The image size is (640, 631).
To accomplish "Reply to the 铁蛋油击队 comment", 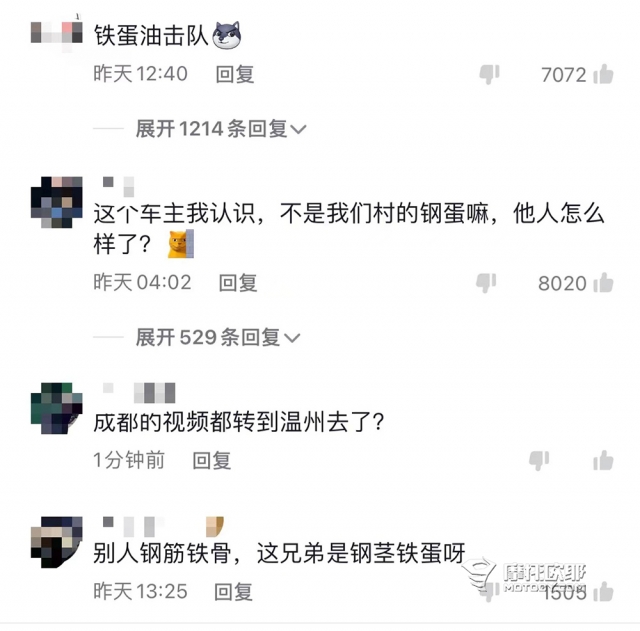I will pyautogui.click(x=235, y=74).
